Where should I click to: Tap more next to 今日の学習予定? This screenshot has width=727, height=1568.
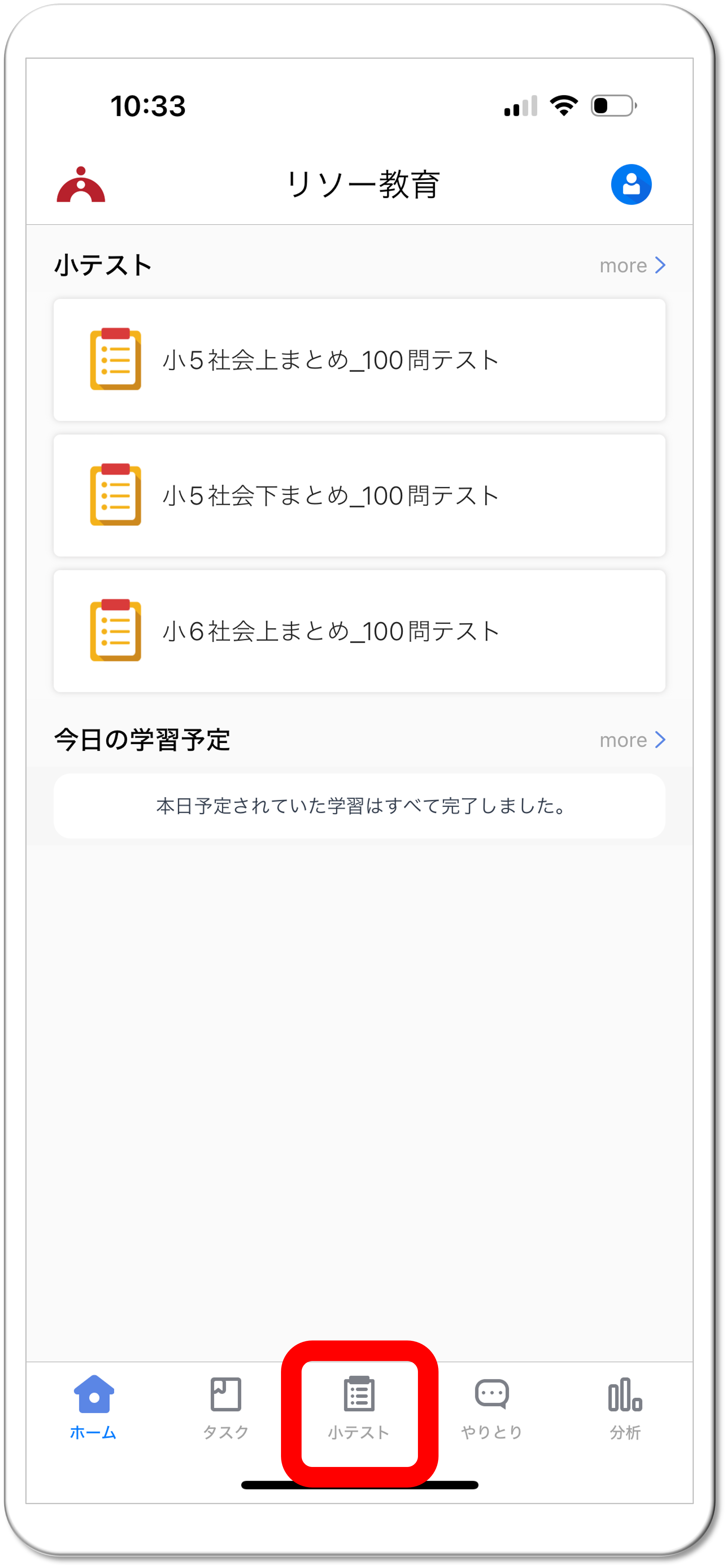pos(632,739)
